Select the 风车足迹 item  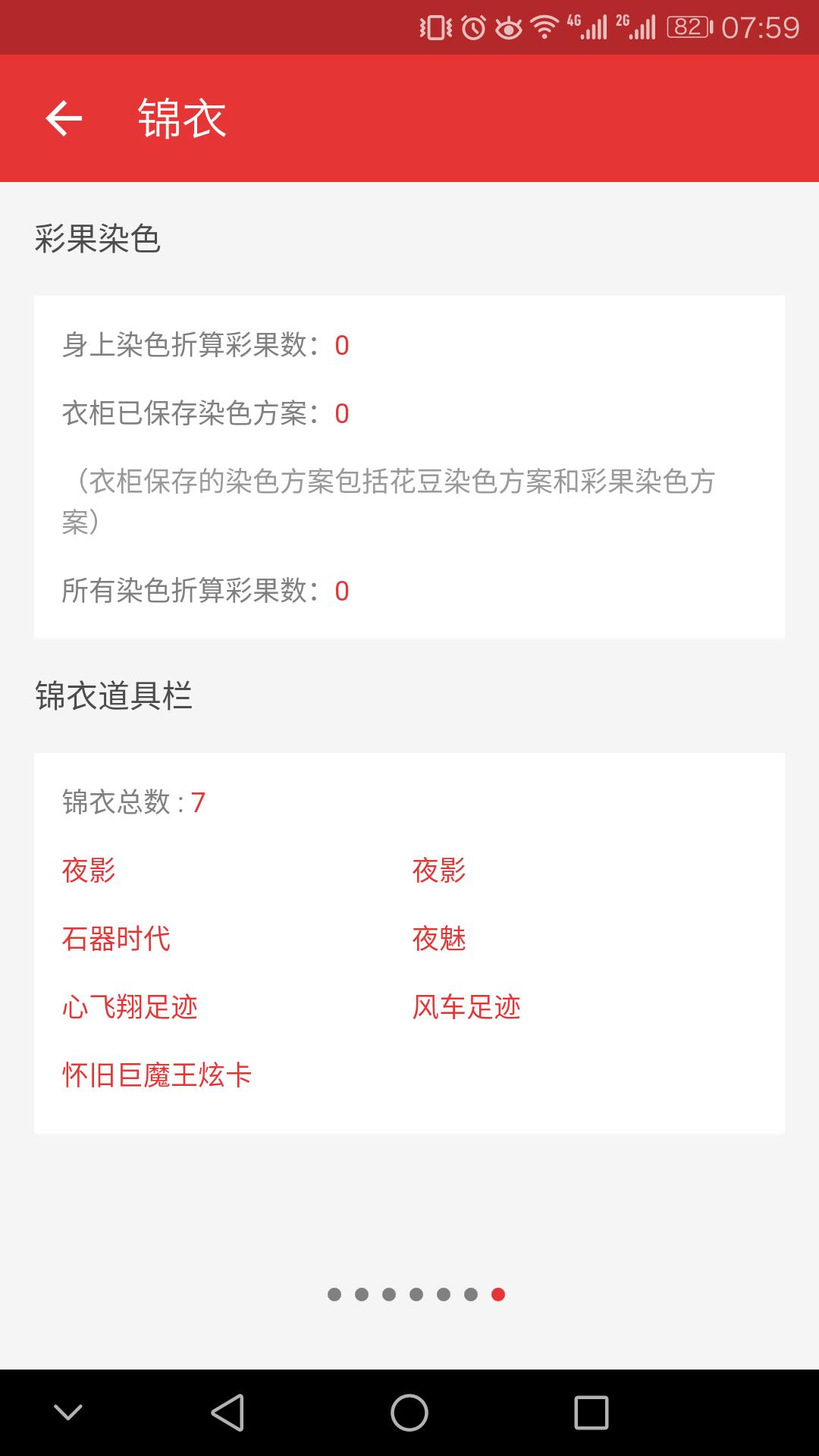(466, 1007)
